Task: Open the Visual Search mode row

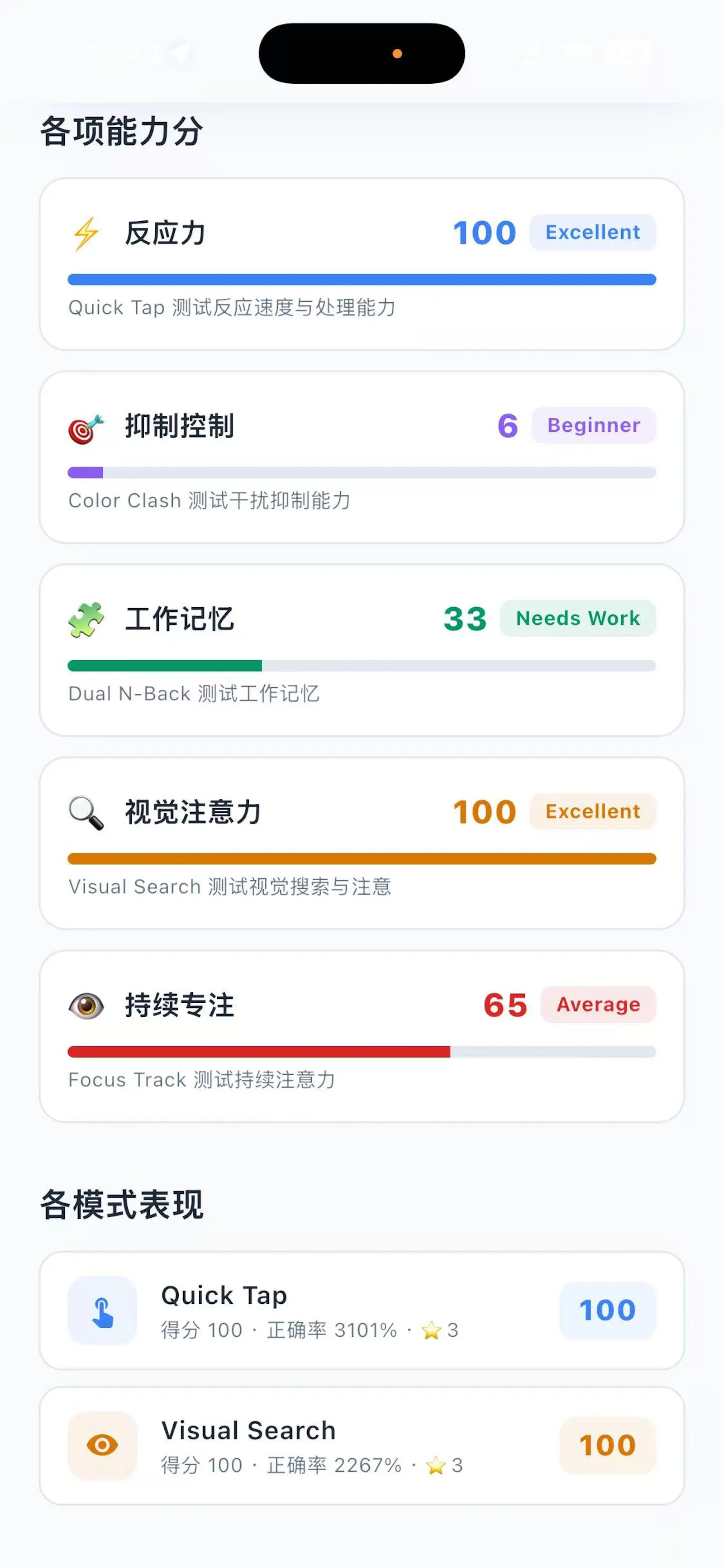Action: [x=362, y=1446]
